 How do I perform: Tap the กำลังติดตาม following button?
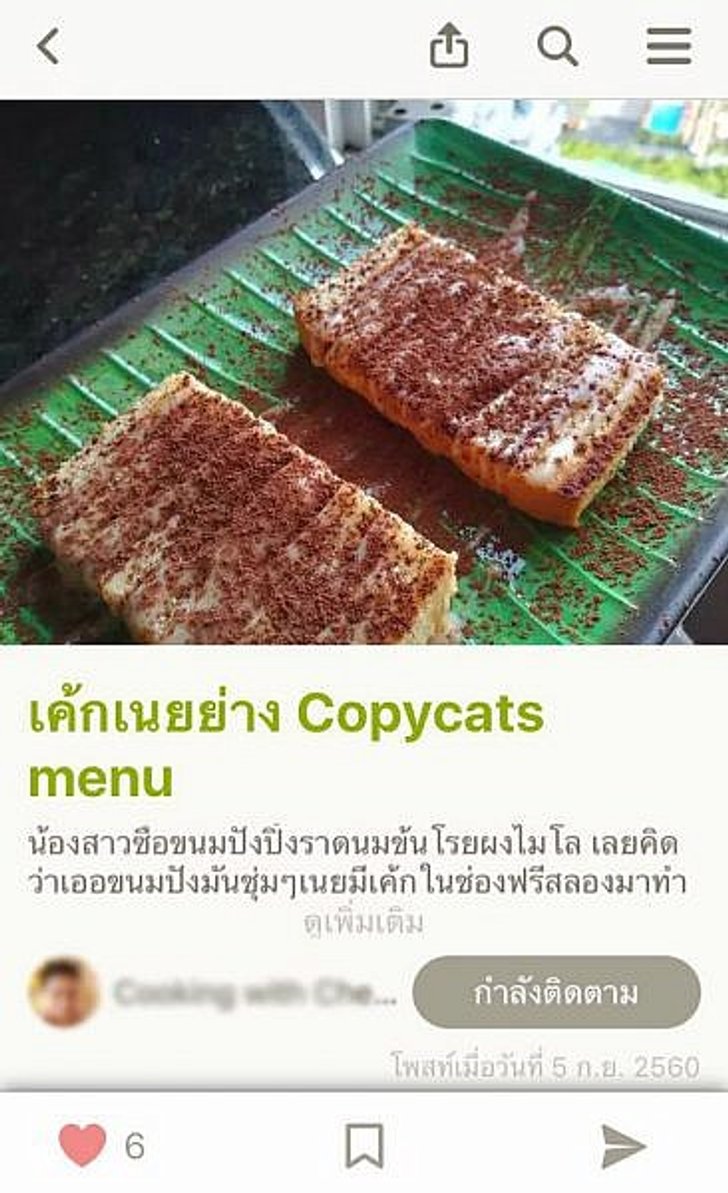pos(556,992)
